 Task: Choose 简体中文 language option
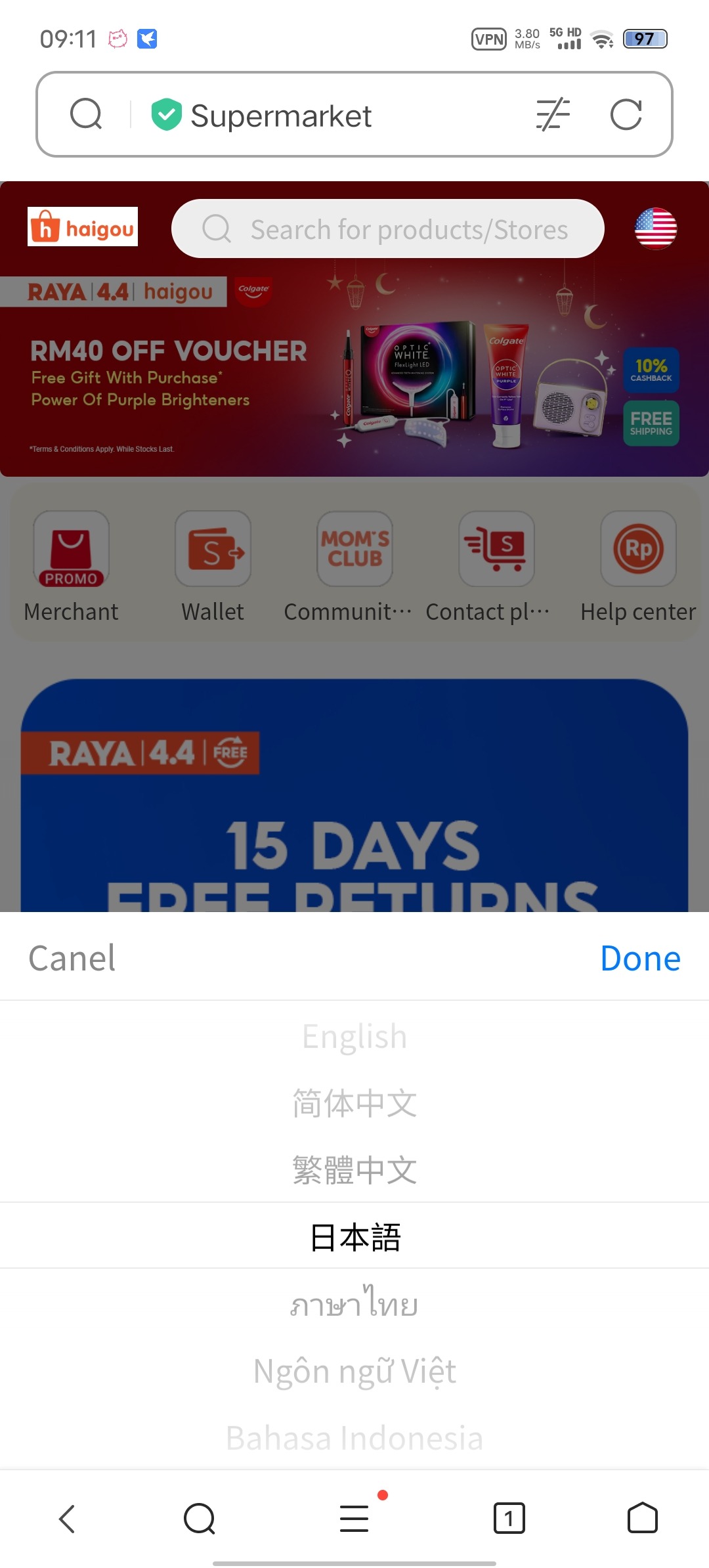[354, 1103]
